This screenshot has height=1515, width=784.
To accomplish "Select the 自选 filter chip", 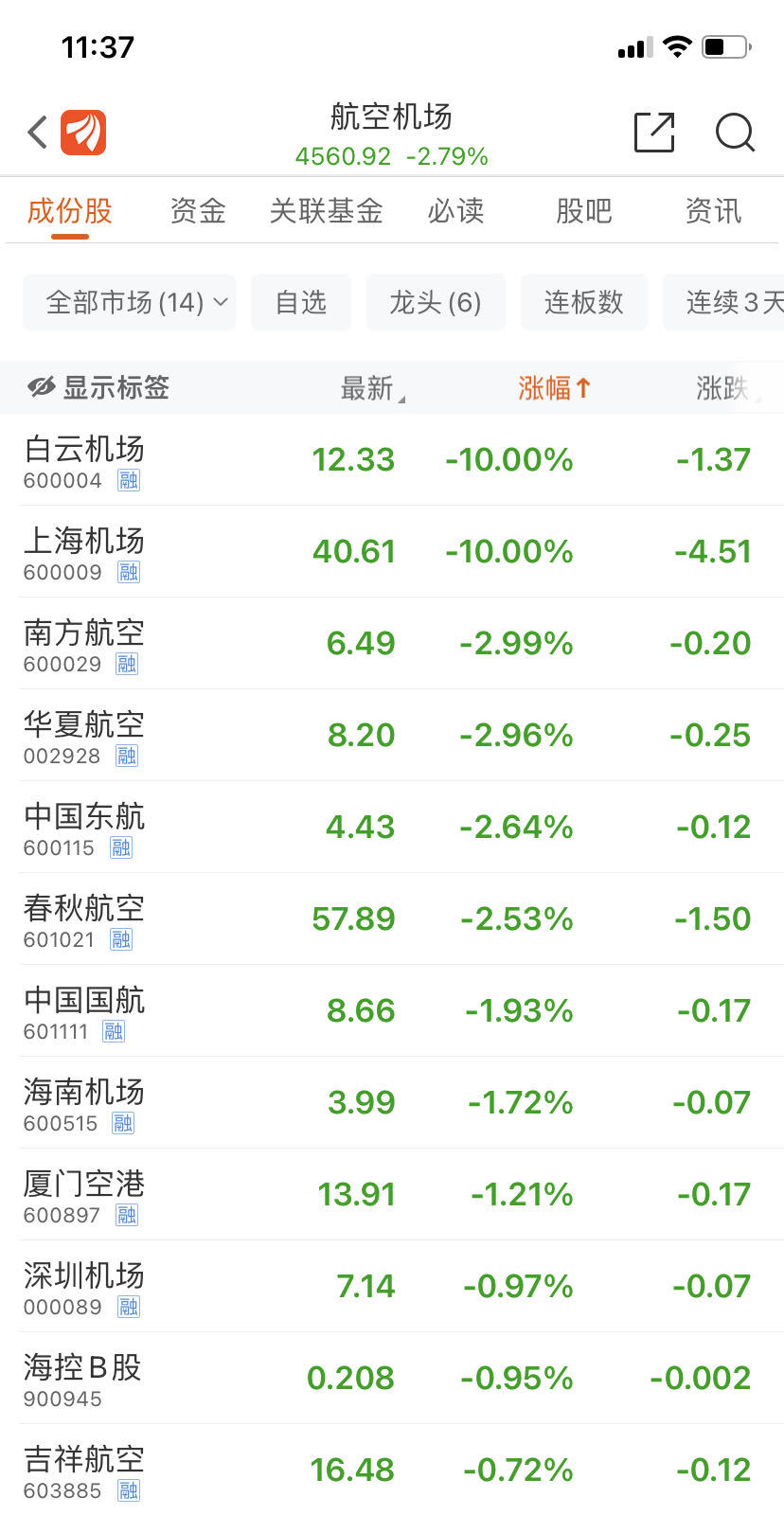I will point(301,303).
